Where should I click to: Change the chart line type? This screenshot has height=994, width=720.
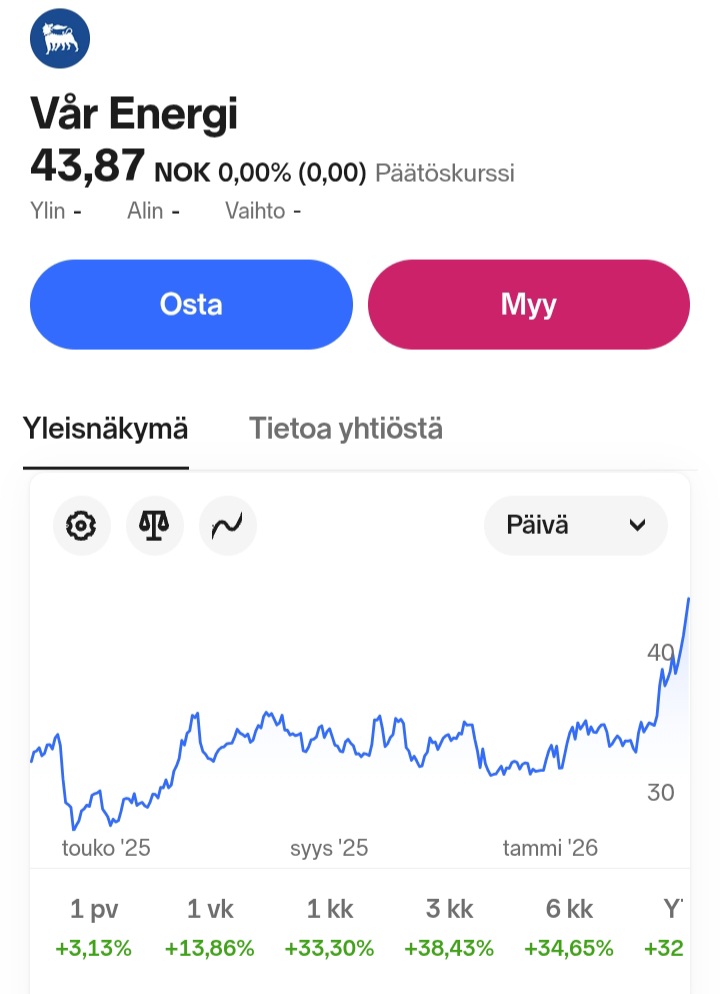click(228, 525)
